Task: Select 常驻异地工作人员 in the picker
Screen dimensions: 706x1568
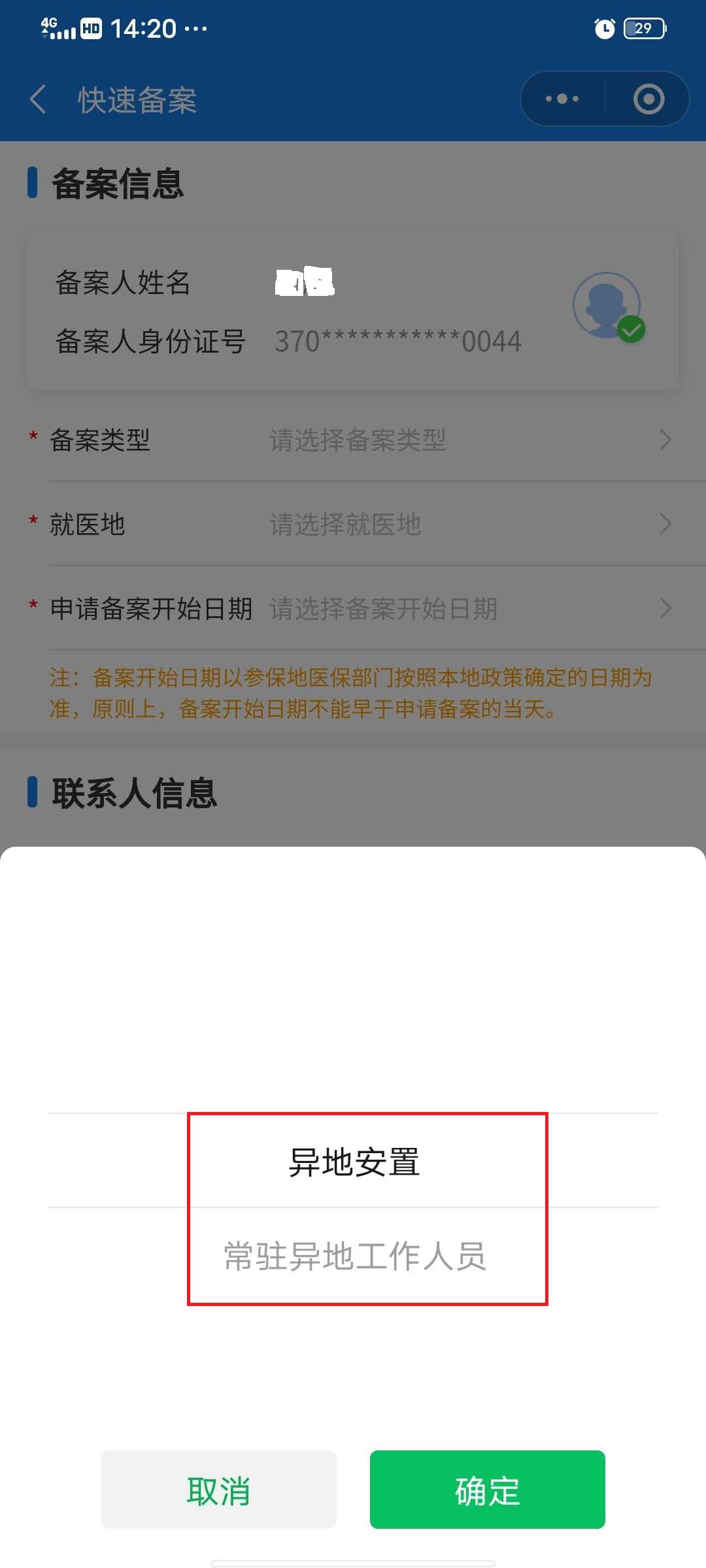Action: 354,1256
